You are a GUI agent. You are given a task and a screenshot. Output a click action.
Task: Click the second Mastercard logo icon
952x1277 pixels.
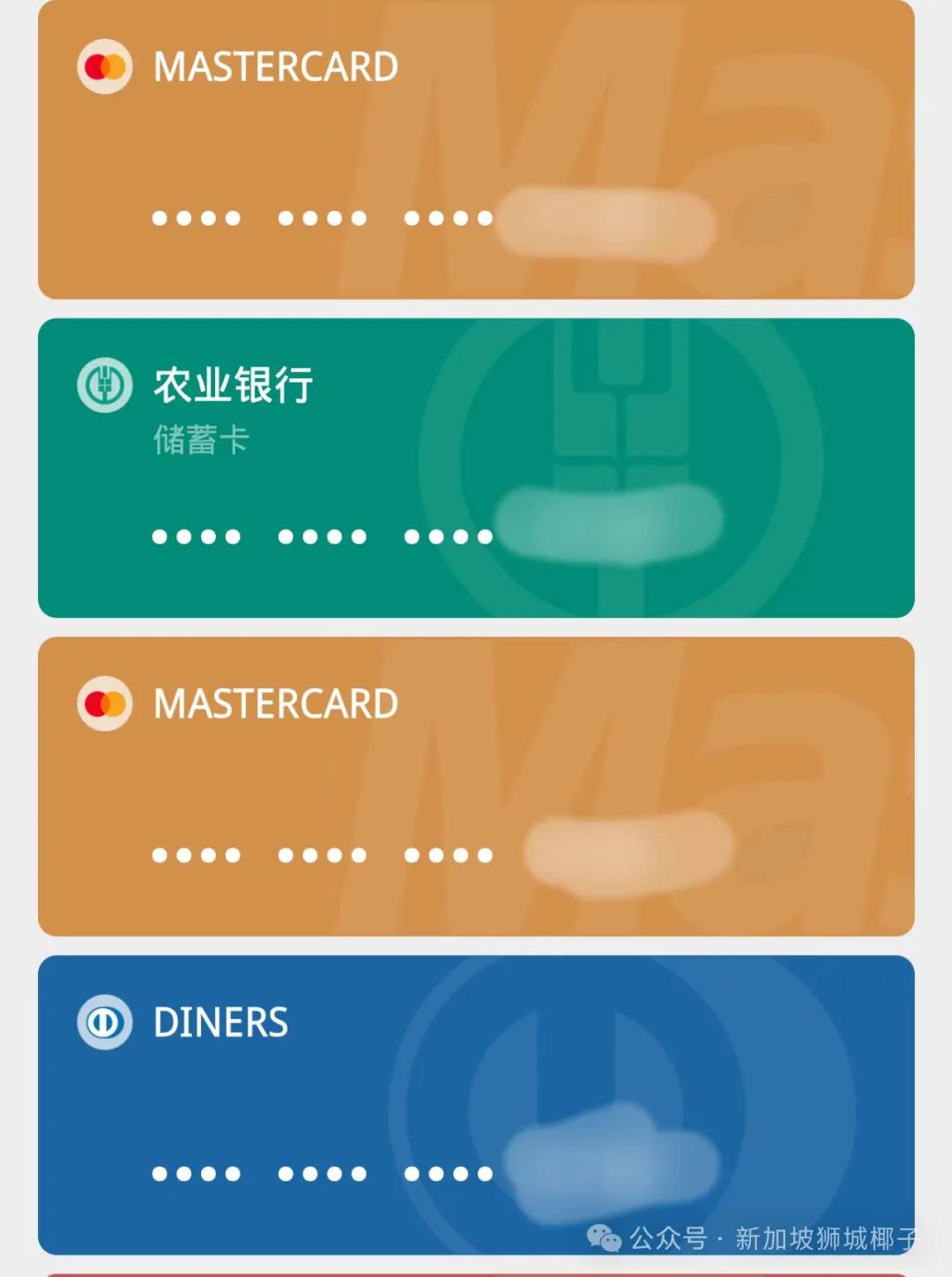(104, 702)
